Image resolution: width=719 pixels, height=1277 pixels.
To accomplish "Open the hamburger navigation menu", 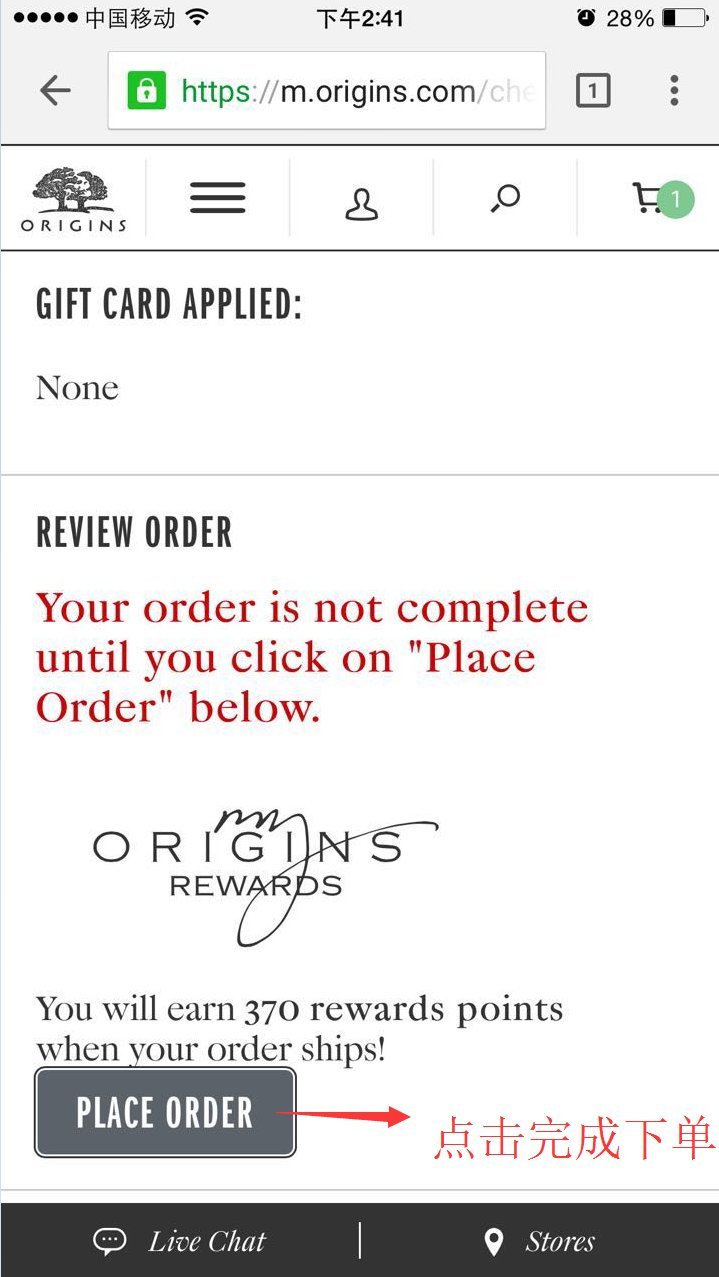I will (x=217, y=198).
